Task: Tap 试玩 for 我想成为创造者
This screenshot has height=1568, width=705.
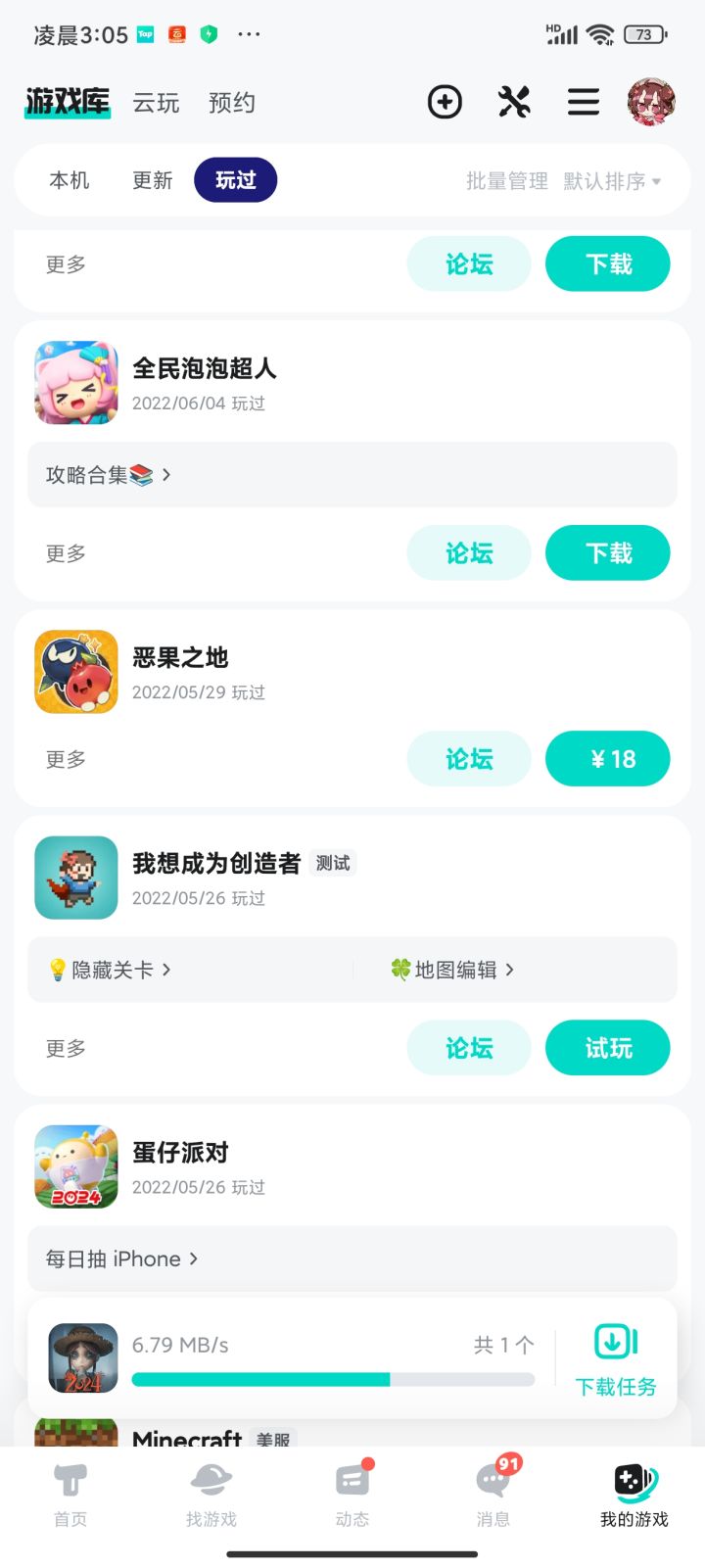Action: point(608,1048)
